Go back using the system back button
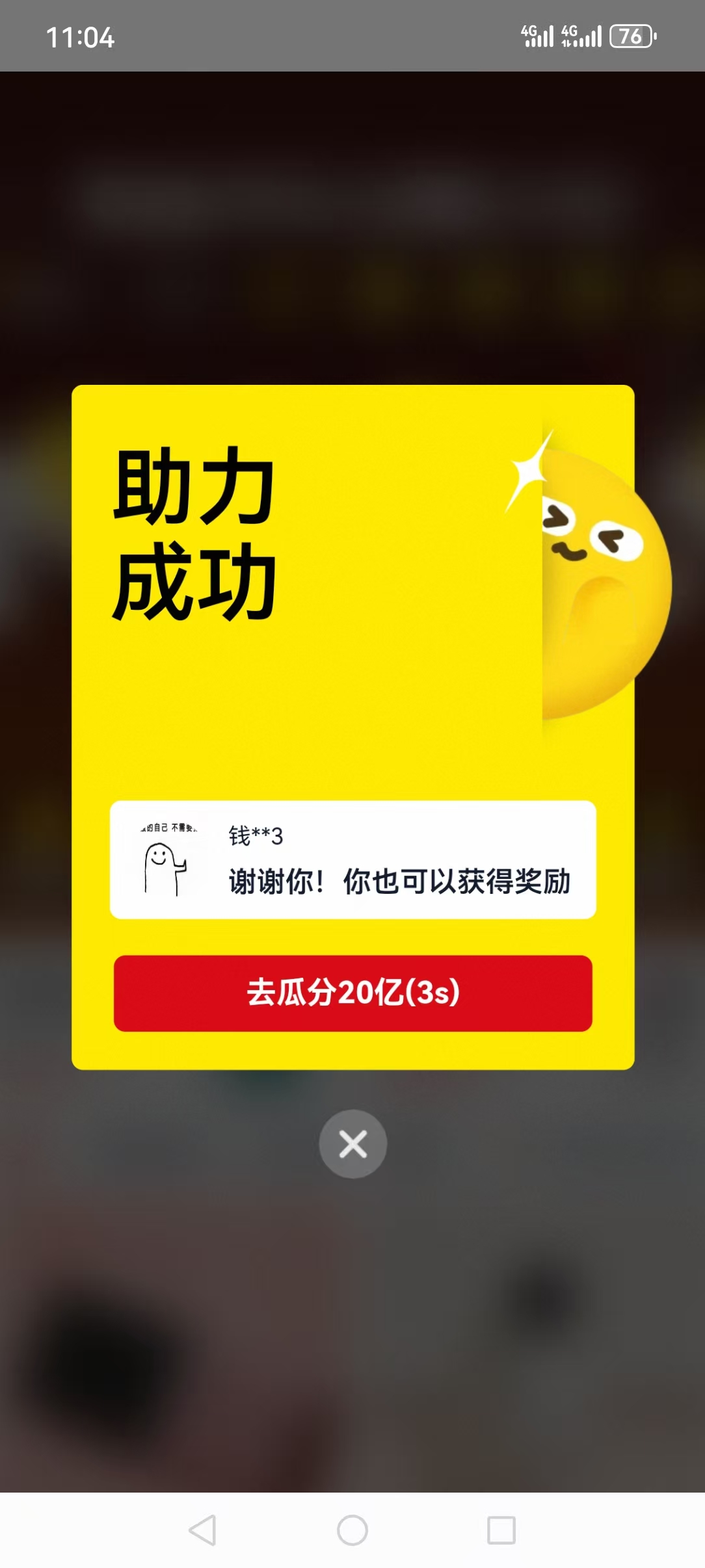 point(202,1530)
